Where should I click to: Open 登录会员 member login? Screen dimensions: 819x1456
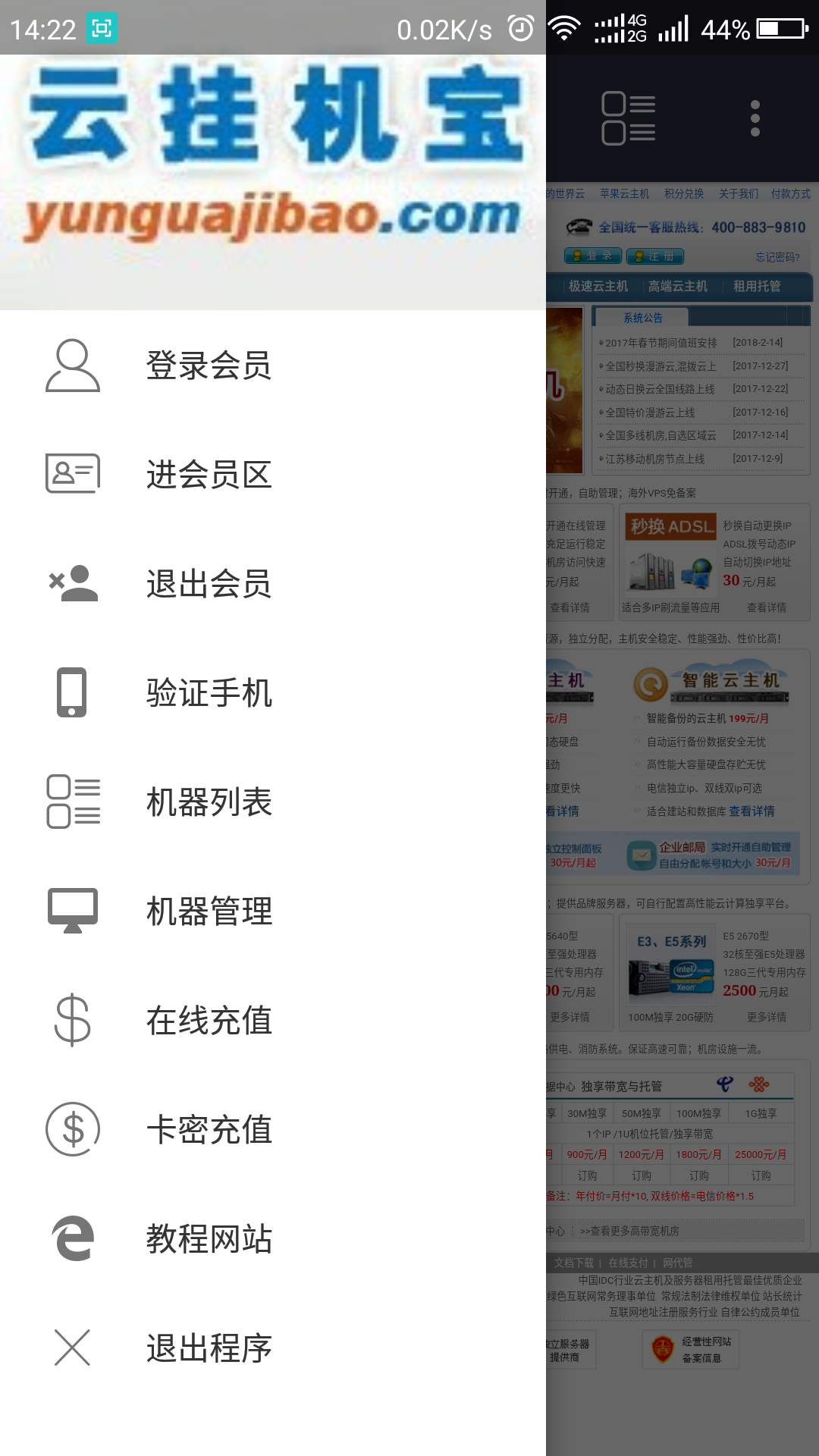click(x=209, y=366)
